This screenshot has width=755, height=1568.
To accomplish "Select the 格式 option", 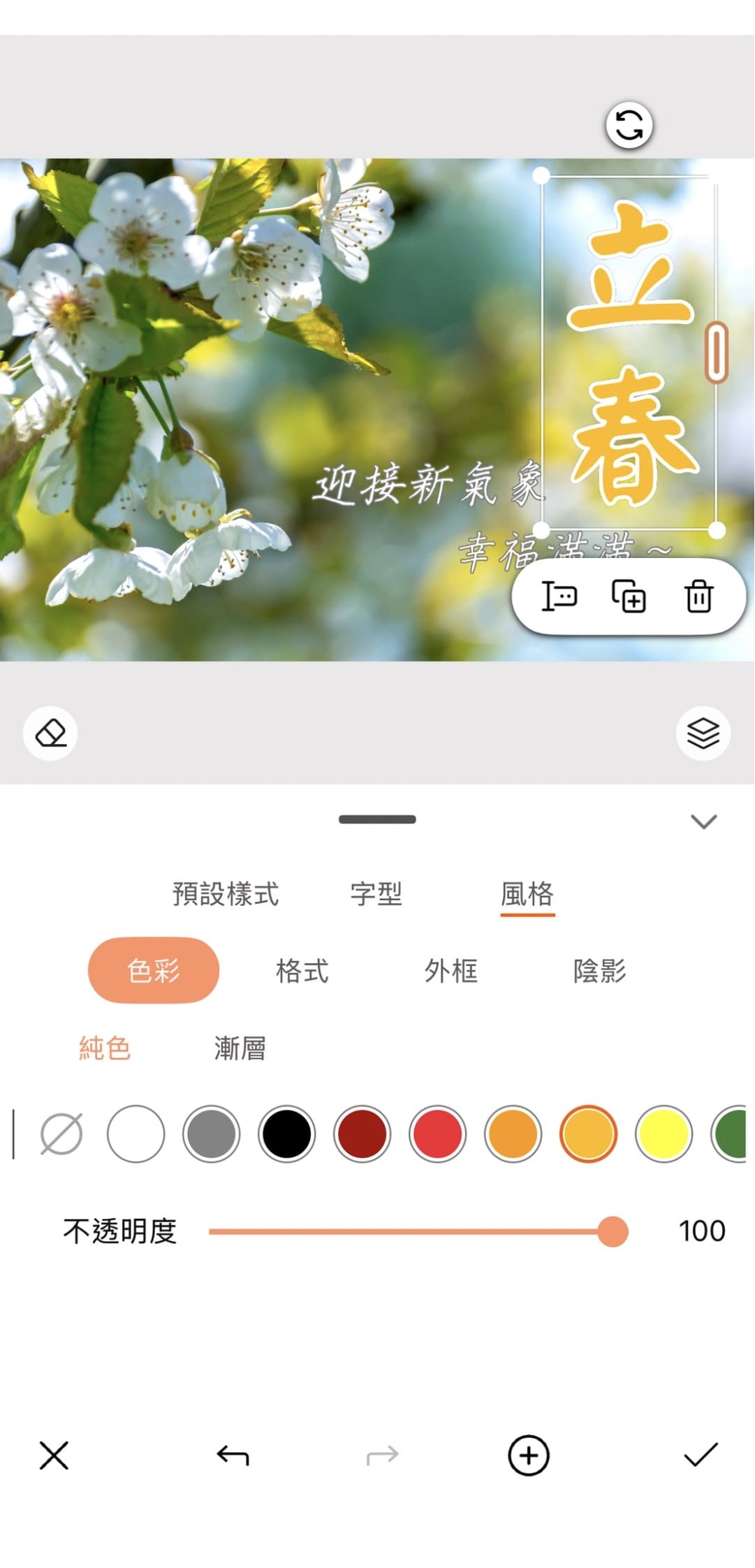I will pos(302,971).
